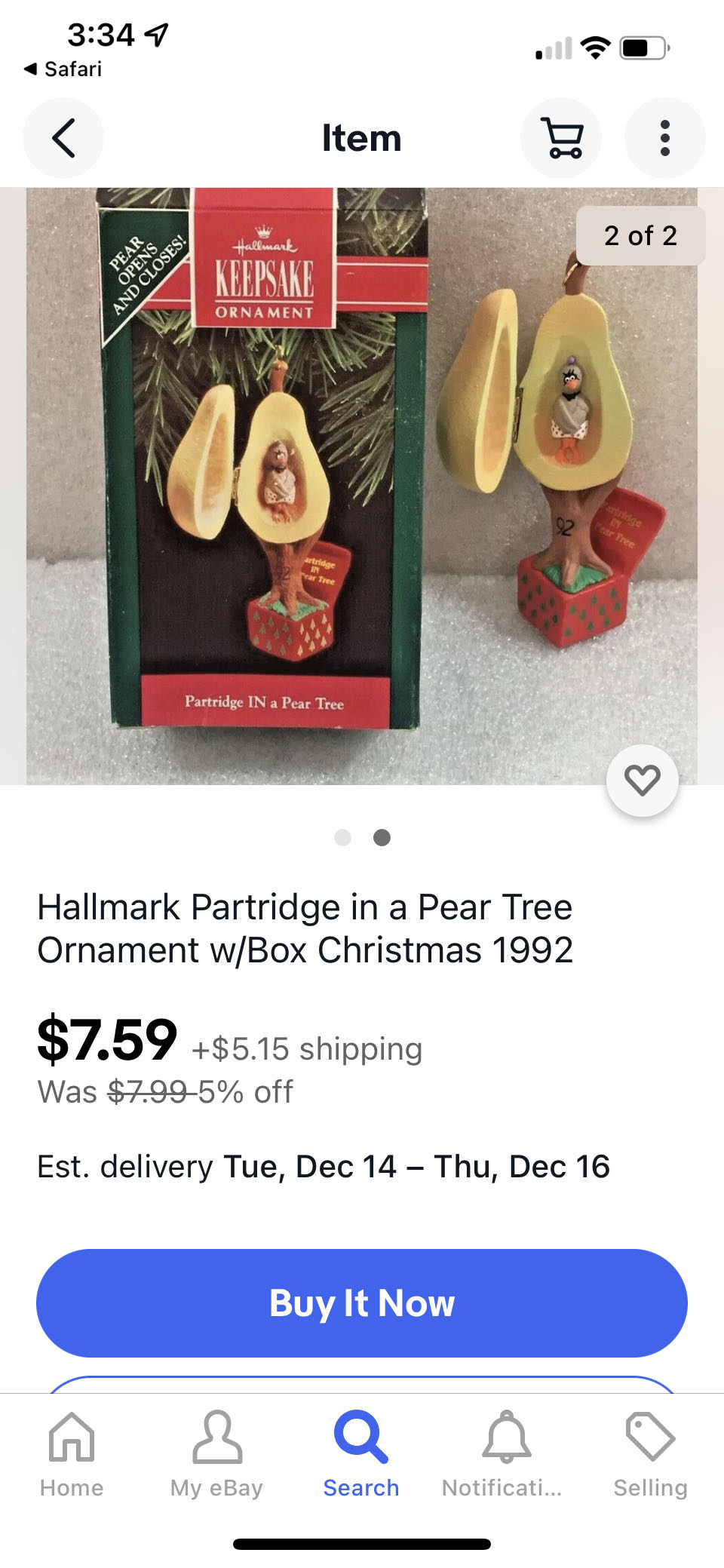Return to Safari via status bar link

point(63,69)
